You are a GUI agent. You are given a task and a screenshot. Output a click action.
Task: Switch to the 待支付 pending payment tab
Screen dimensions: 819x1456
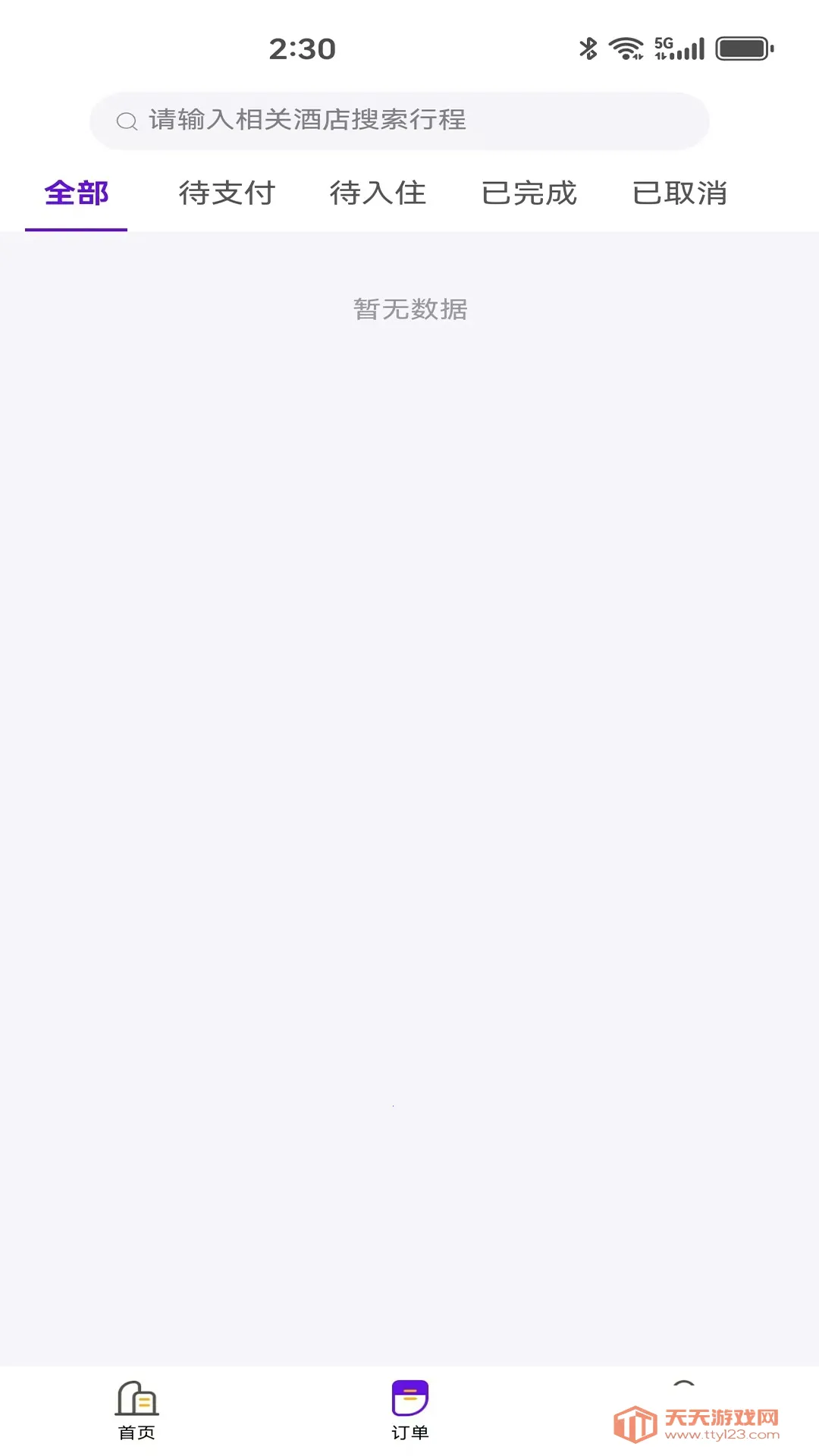point(227,194)
